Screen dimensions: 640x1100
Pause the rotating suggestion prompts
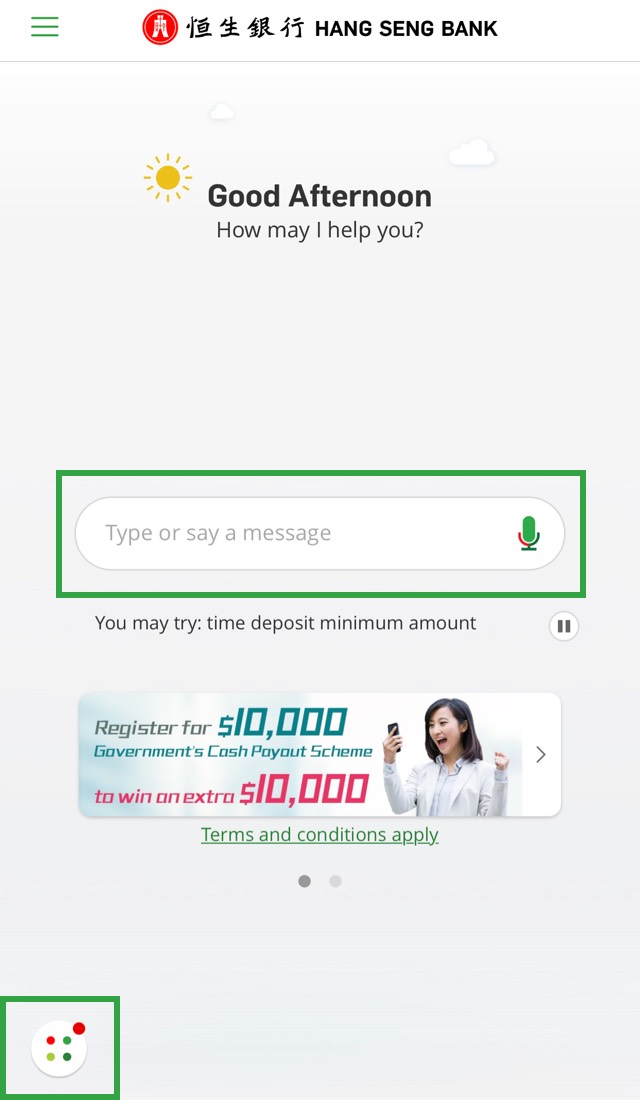point(564,627)
